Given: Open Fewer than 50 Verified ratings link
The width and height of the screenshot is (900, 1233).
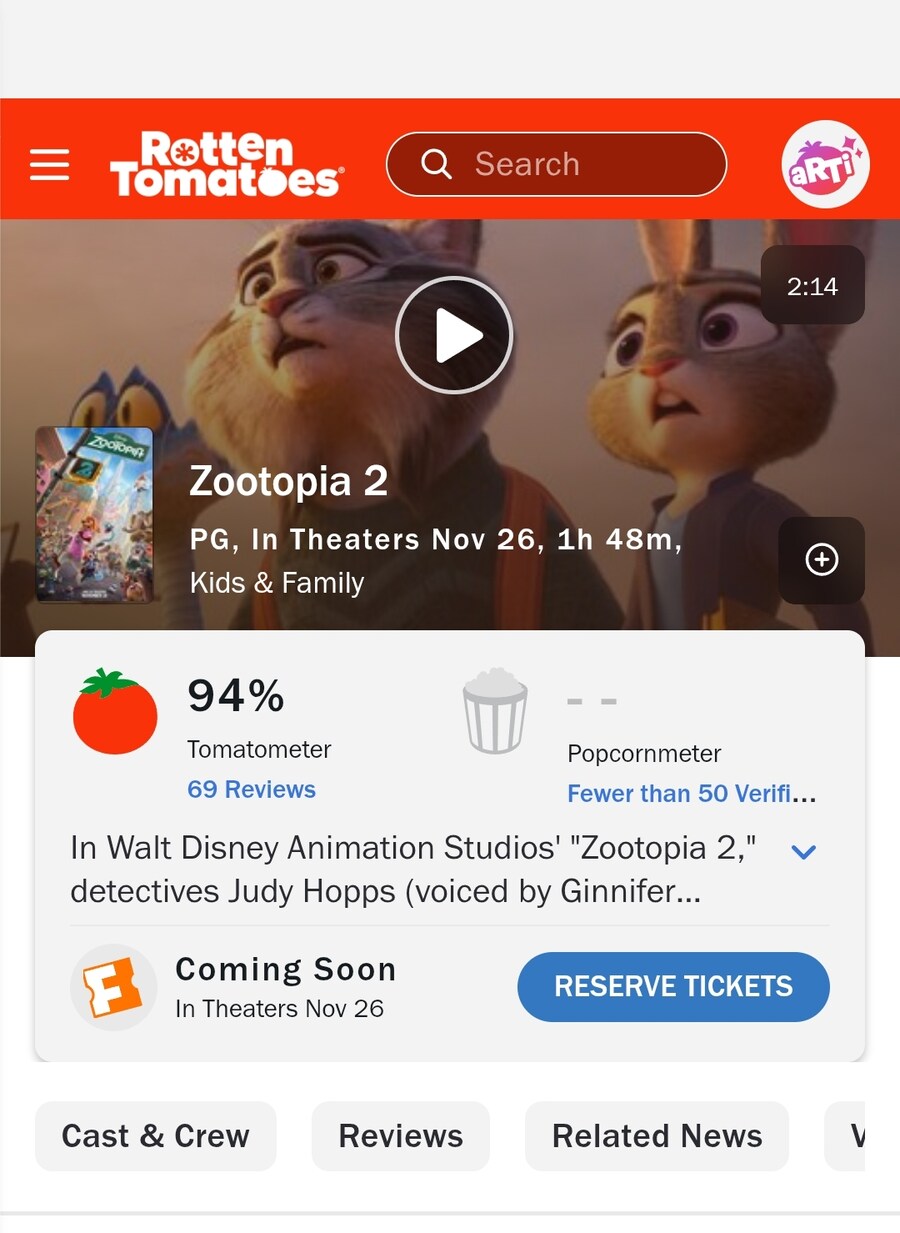Looking at the screenshot, I should click(x=691, y=793).
